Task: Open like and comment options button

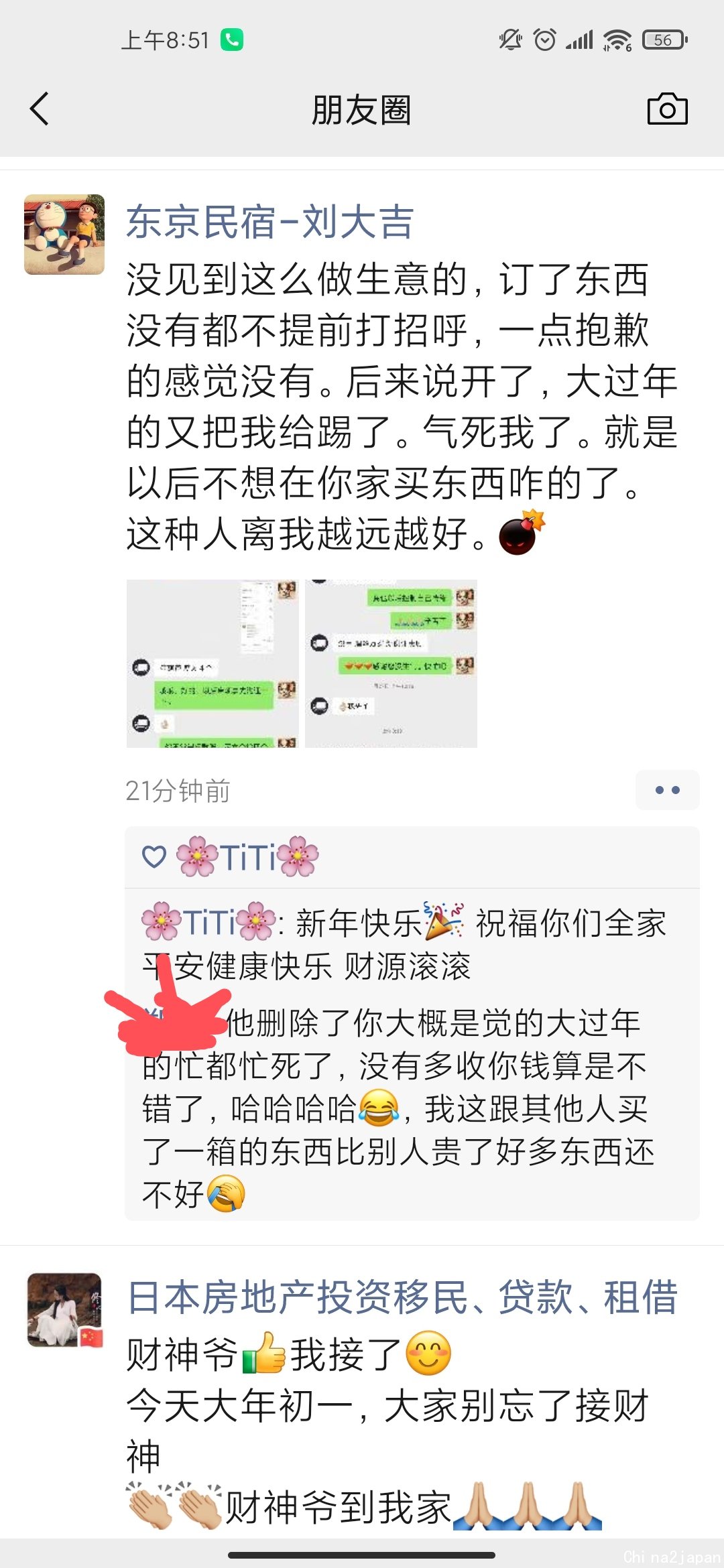Action: pyautogui.click(x=667, y=790)
